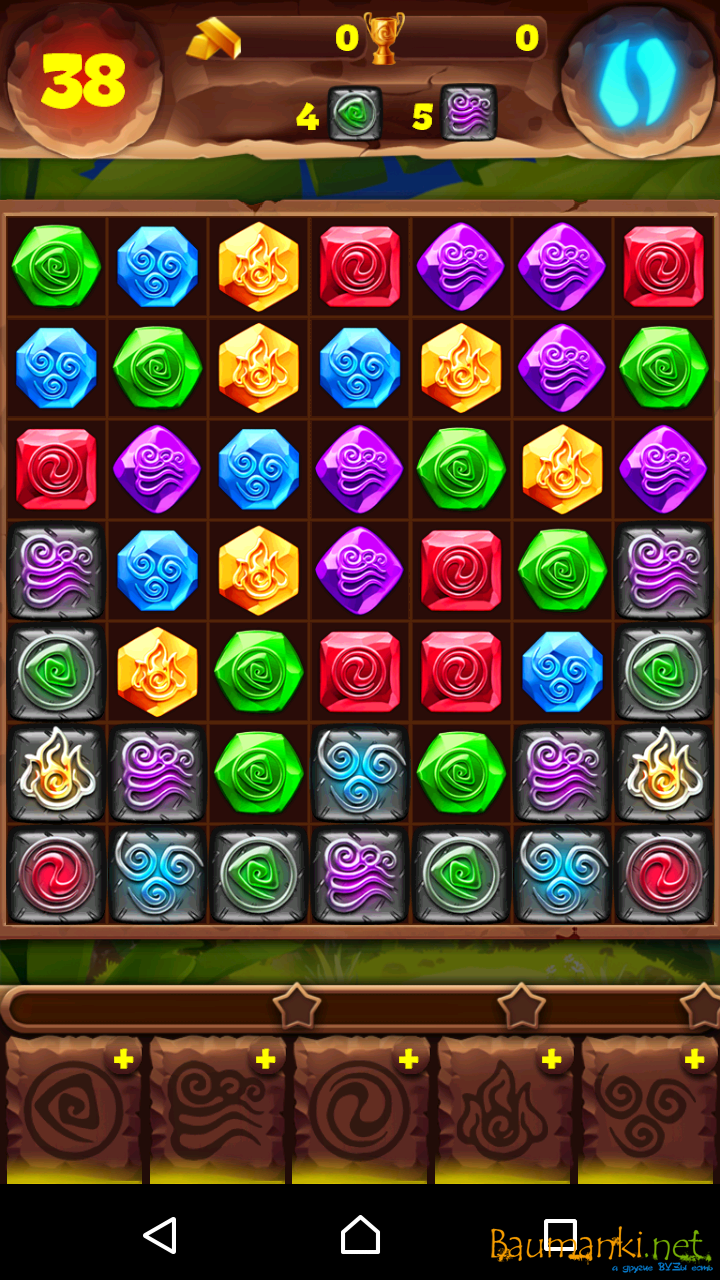Return to the home screen
The width and height of the screenshot is (720, 1280).
point(360,1235)
